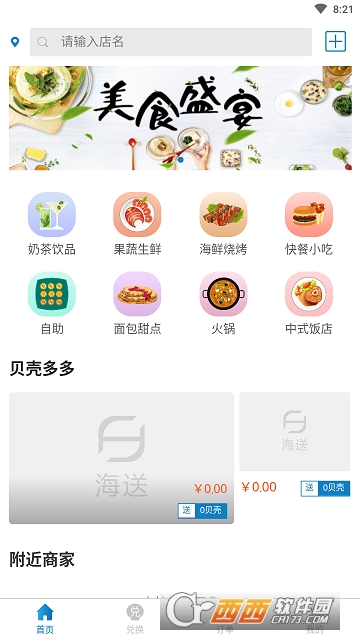This screenshot has width=360, height=640.
Task: View 面包甜点 category
Action: coord(137,304)
